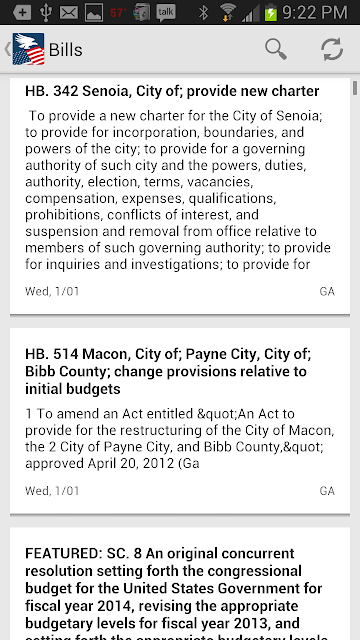360x640 pixels.
Task: Refresh the bills list
Action: click(331, 49)
